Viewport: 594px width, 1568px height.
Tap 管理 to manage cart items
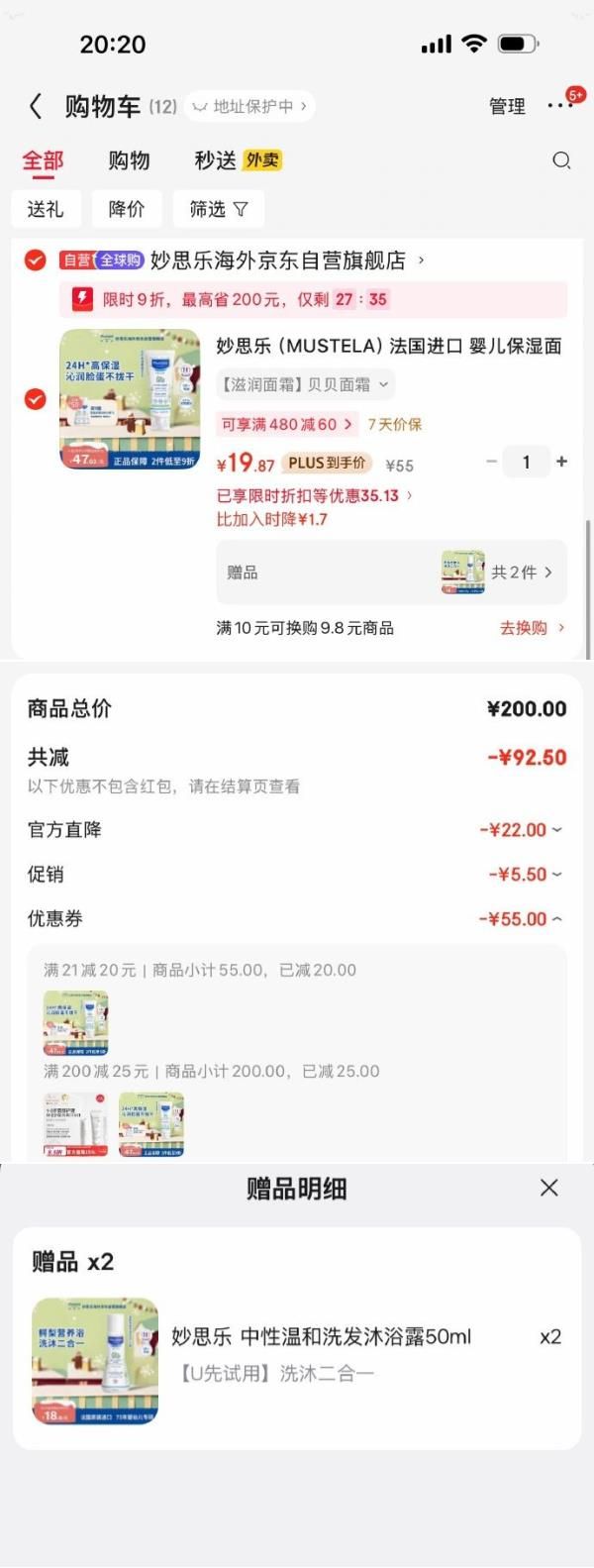tap(508, 106)
